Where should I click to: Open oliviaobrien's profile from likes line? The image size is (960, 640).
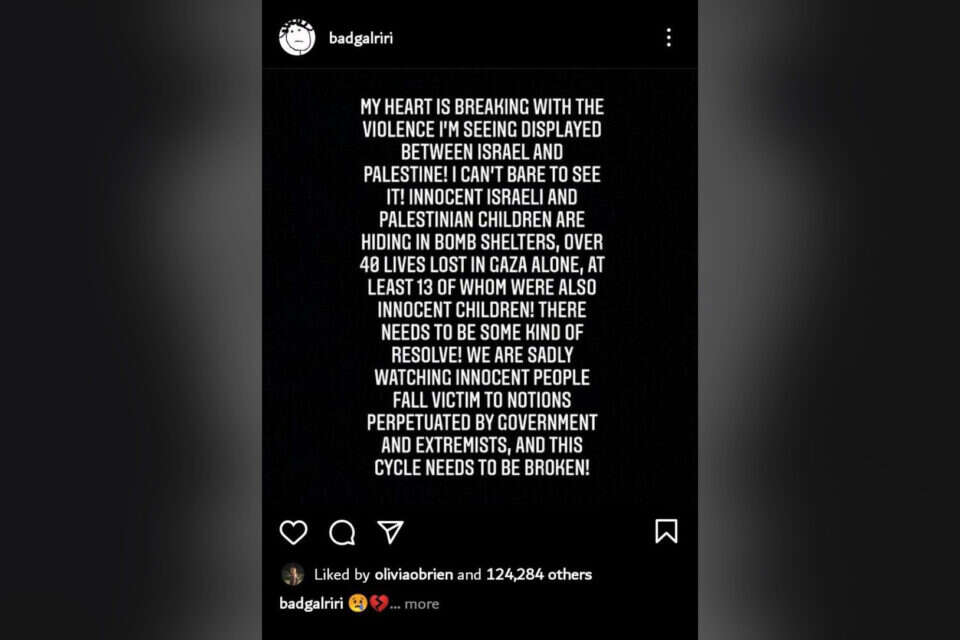point(412,574)
